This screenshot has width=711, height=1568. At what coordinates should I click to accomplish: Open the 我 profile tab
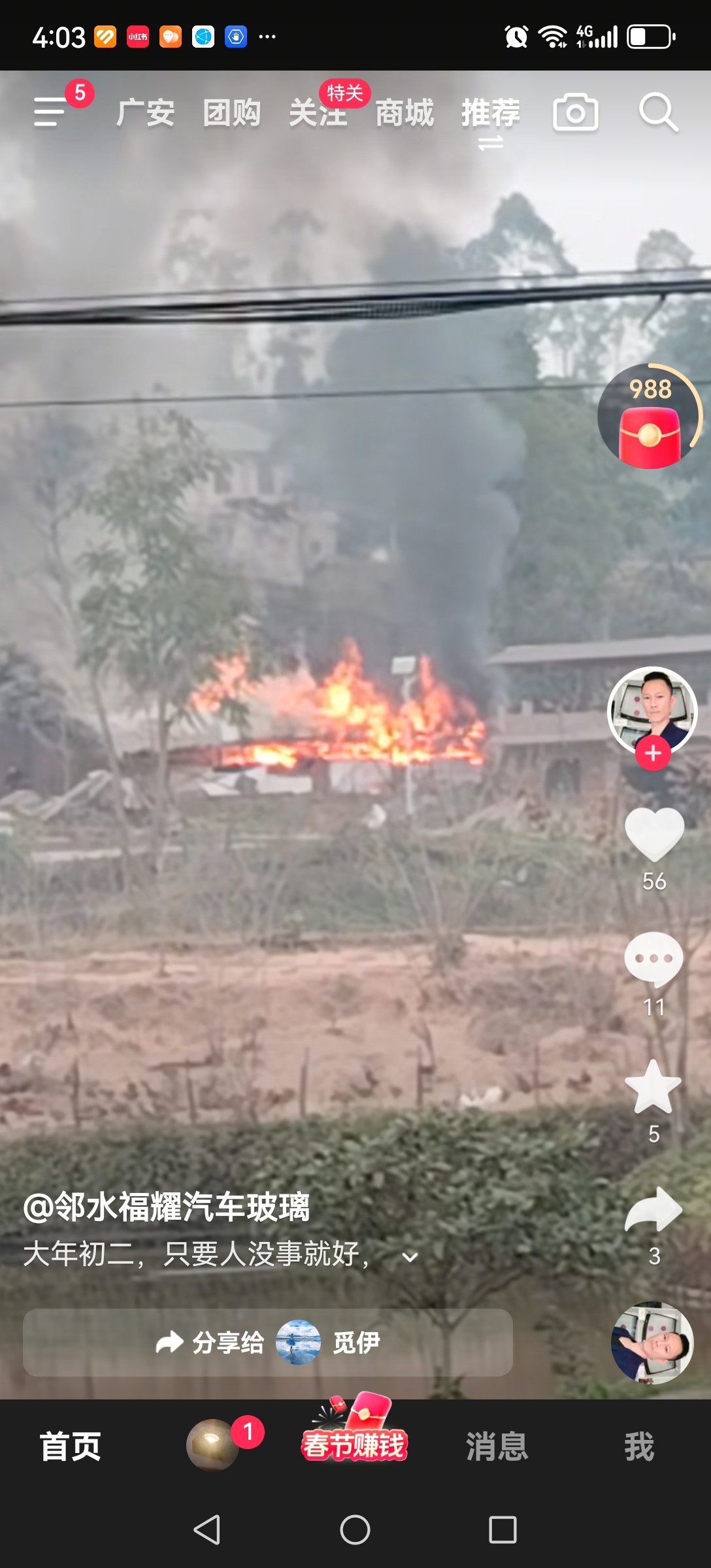tap(638, 1446)
